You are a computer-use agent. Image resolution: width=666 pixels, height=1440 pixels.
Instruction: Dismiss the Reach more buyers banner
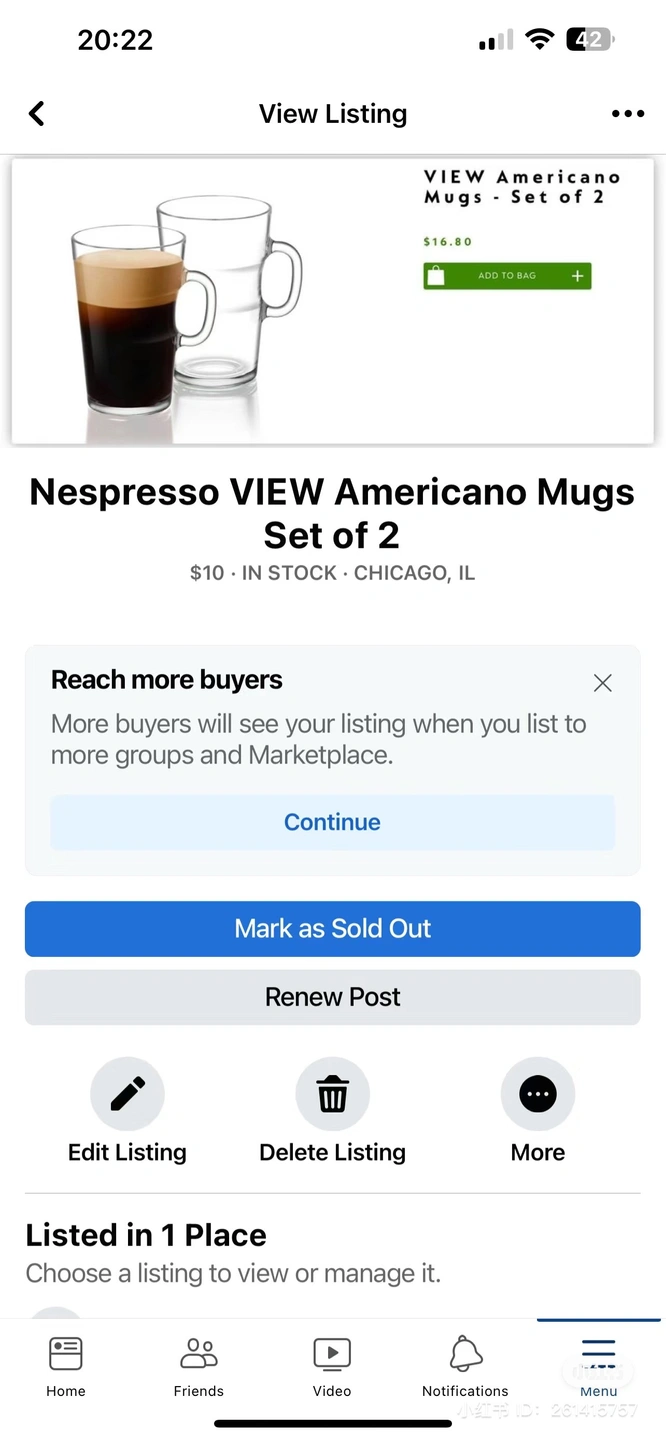tap(602, 683)
